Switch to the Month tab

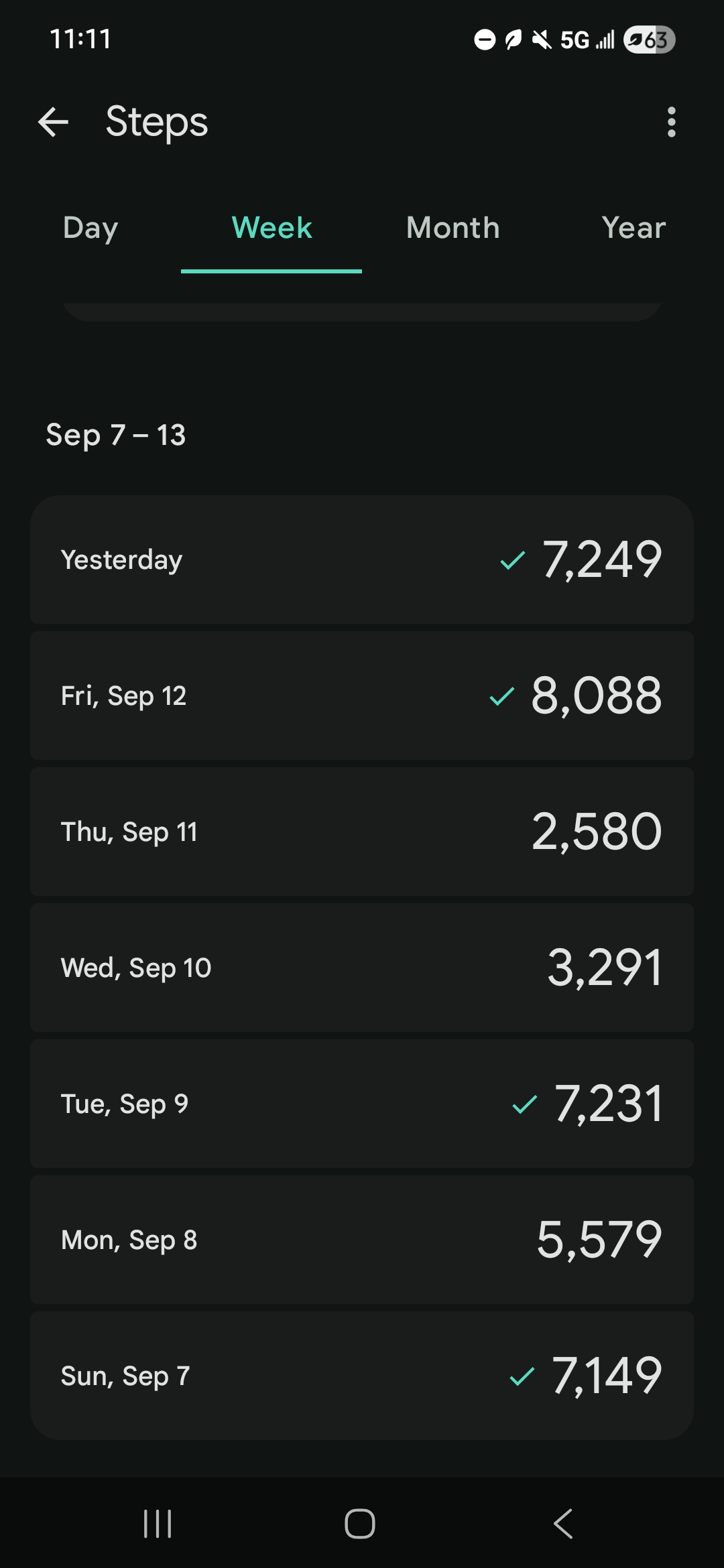[x=452, y=228]
